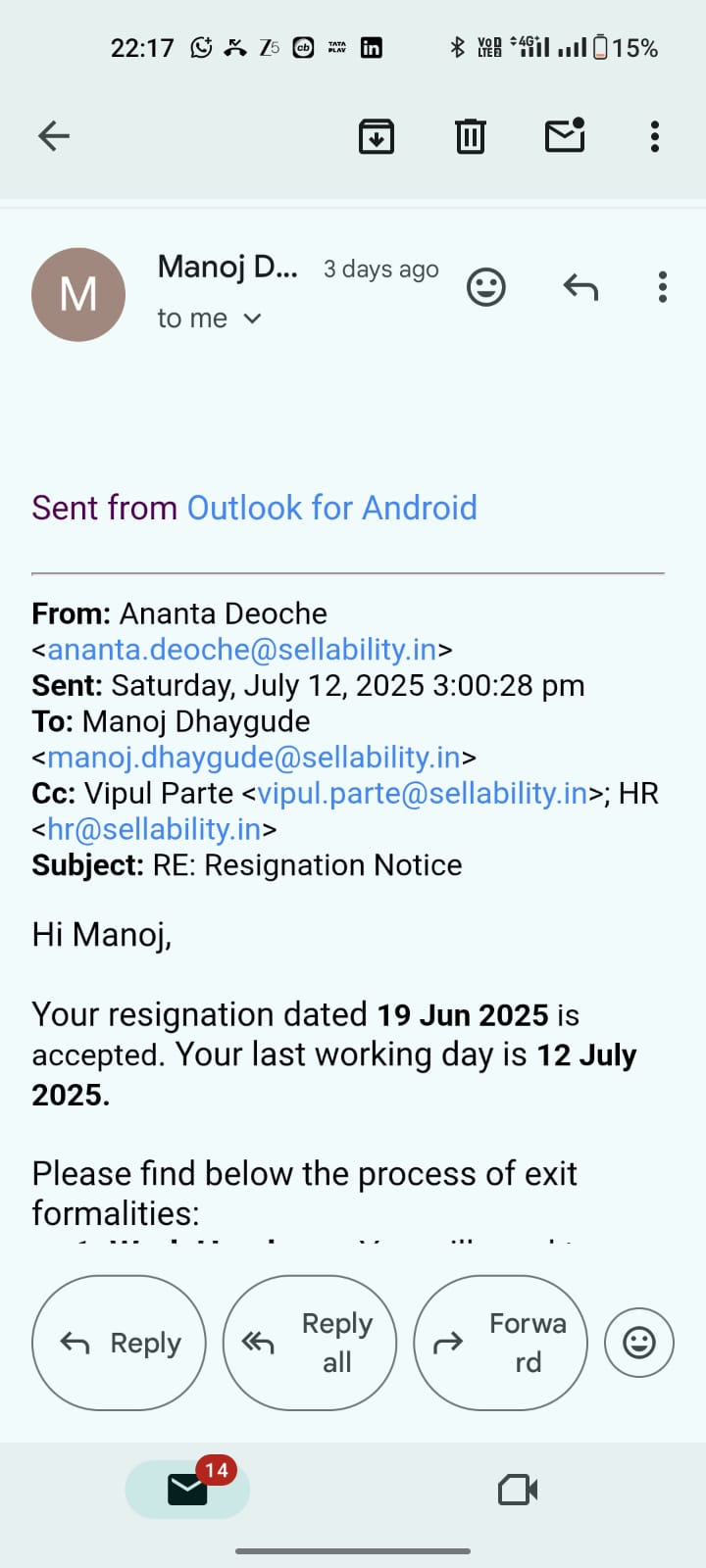Tap vipul.parte@sellability.in email address
Screen dimensions: 706x1568
click(x=422, y=794)
